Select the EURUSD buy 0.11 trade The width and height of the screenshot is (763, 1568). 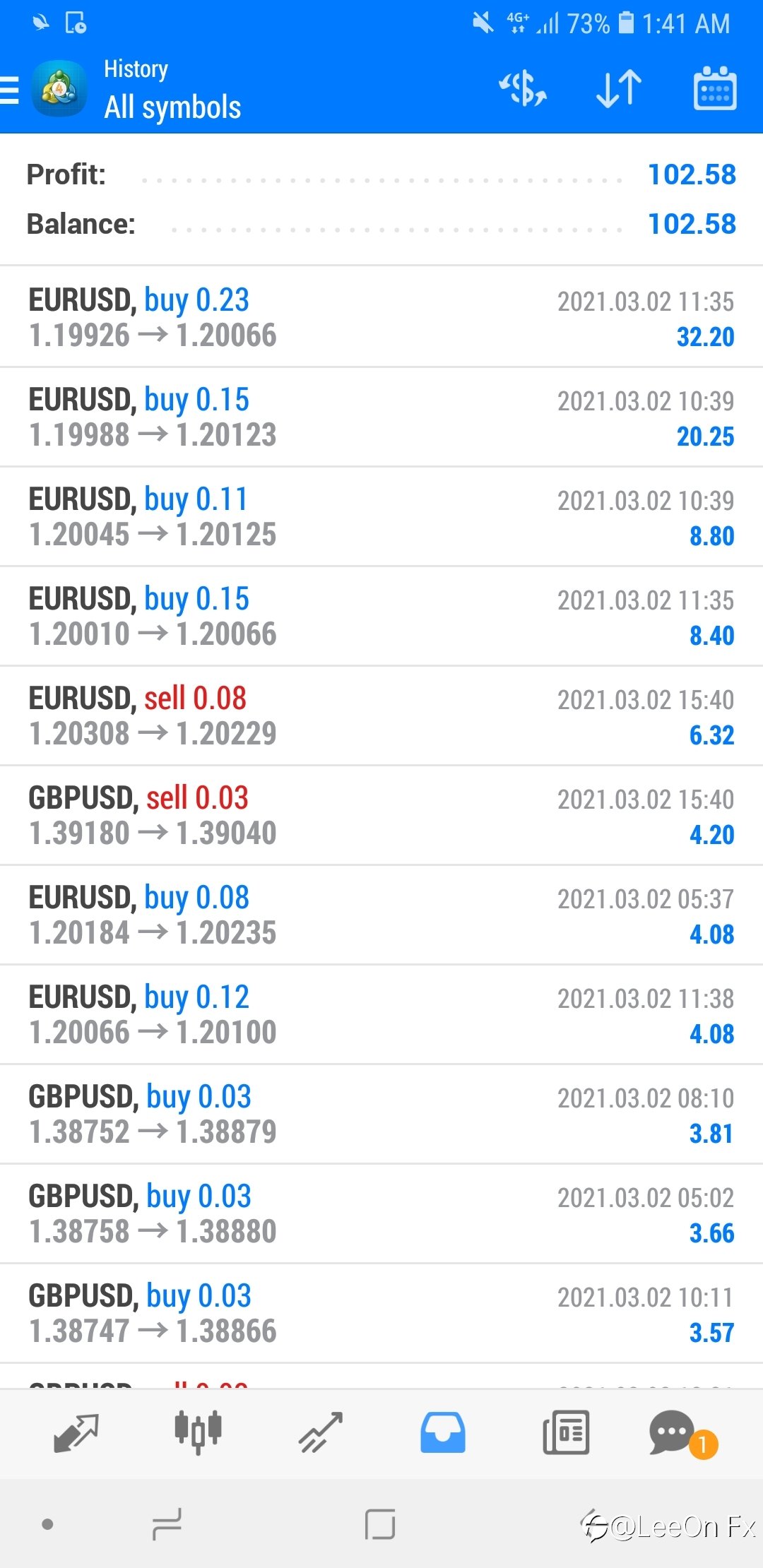pos(381,516)
